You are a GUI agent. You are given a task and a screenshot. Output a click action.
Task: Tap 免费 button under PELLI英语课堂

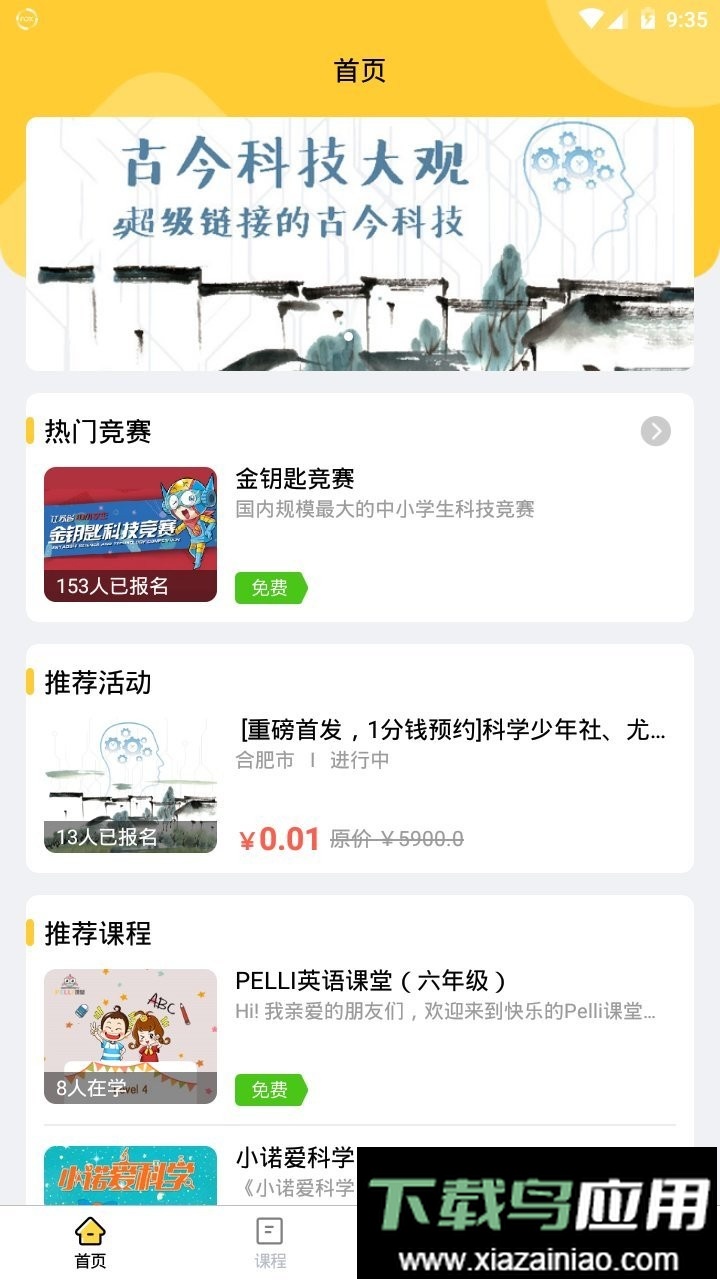coord(271,1091)
